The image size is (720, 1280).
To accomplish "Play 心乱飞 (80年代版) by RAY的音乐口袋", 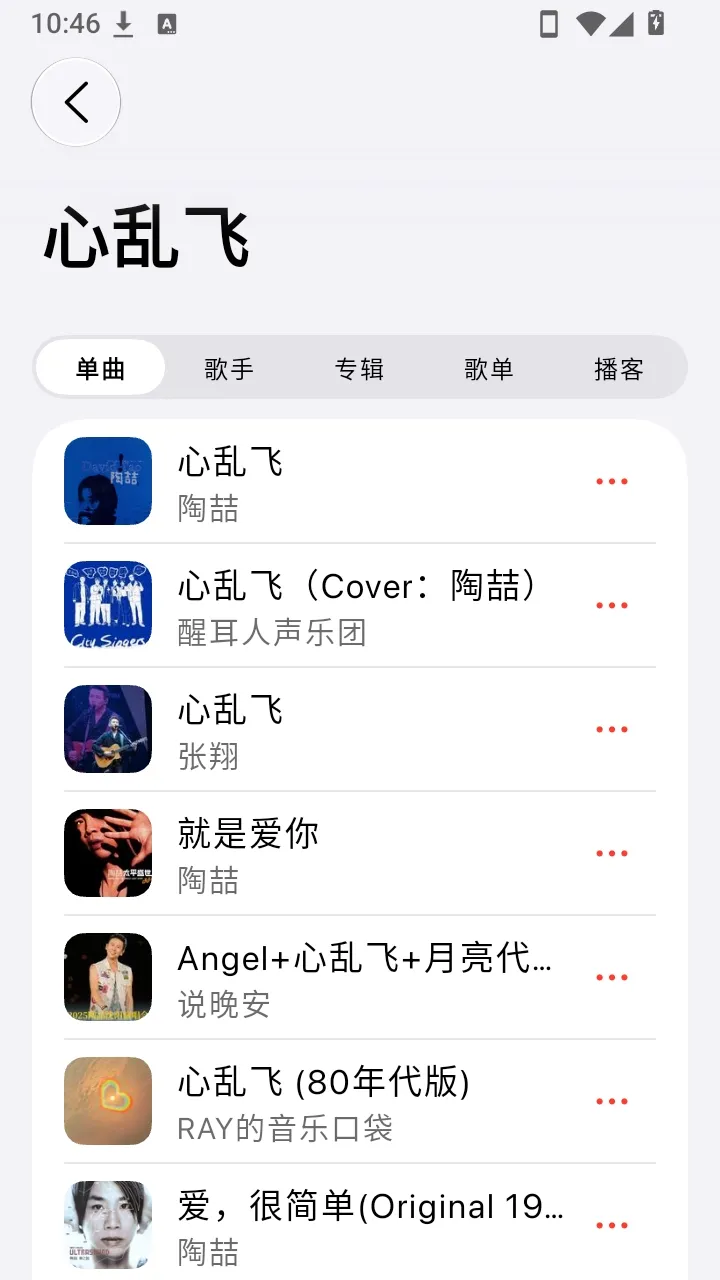I will pos(360,1101).
